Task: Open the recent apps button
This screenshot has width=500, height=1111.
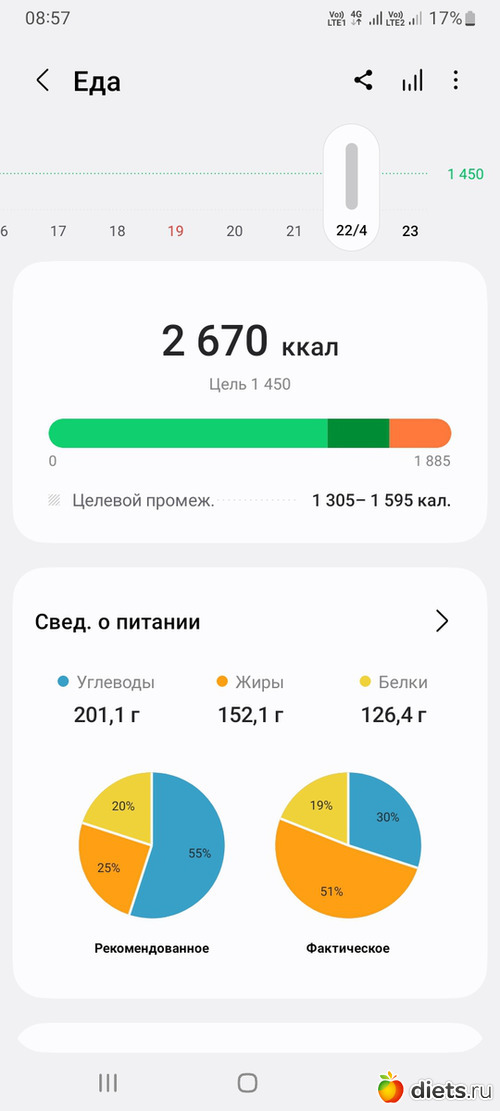Action: 108,1082
